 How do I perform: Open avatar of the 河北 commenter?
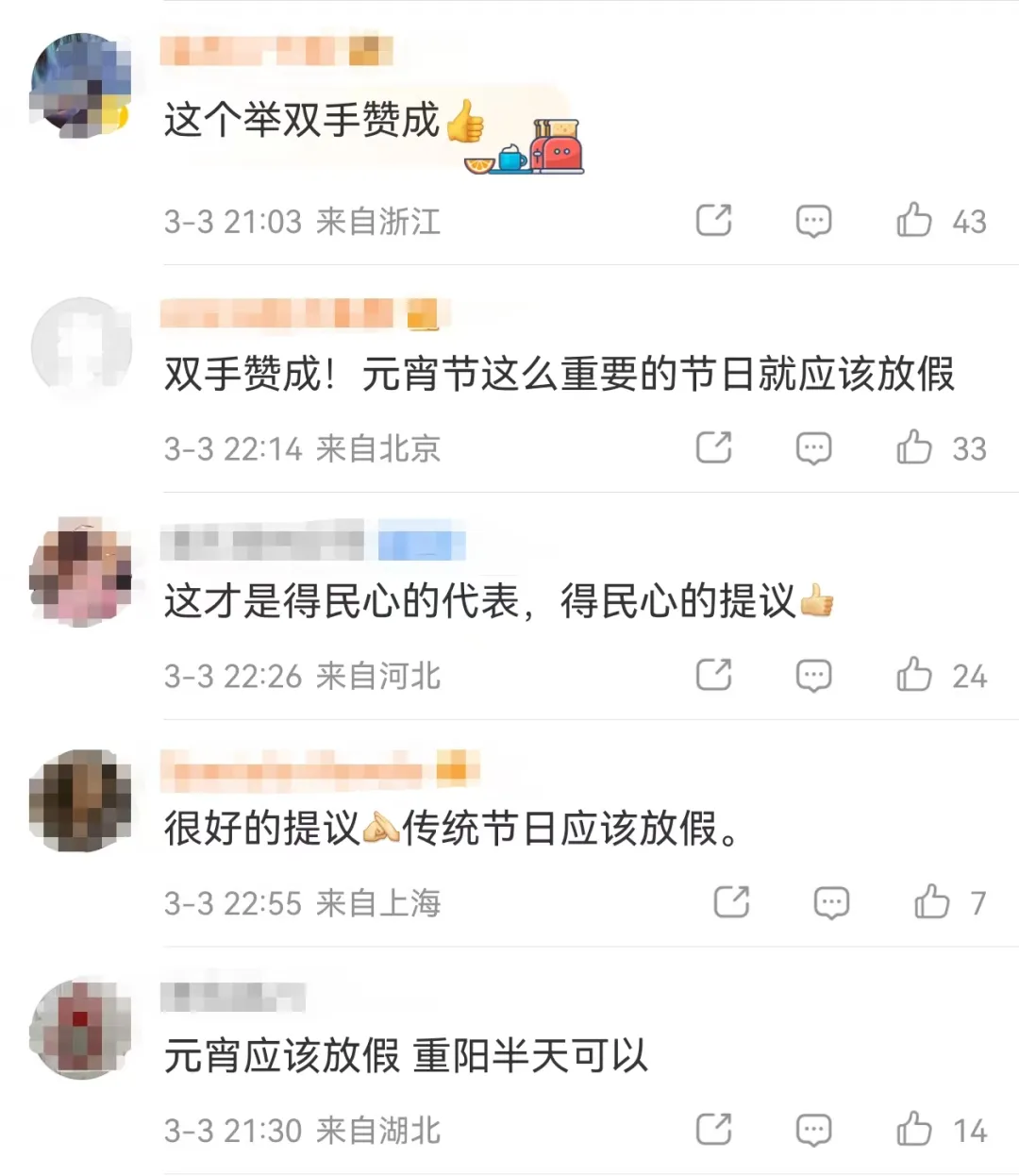pyautogui.click(x=80, y=571)
